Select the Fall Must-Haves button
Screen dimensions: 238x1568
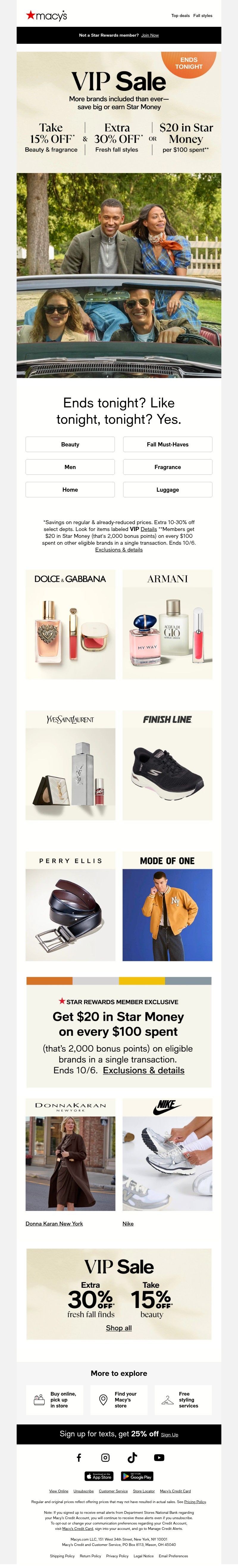point(167,444)
